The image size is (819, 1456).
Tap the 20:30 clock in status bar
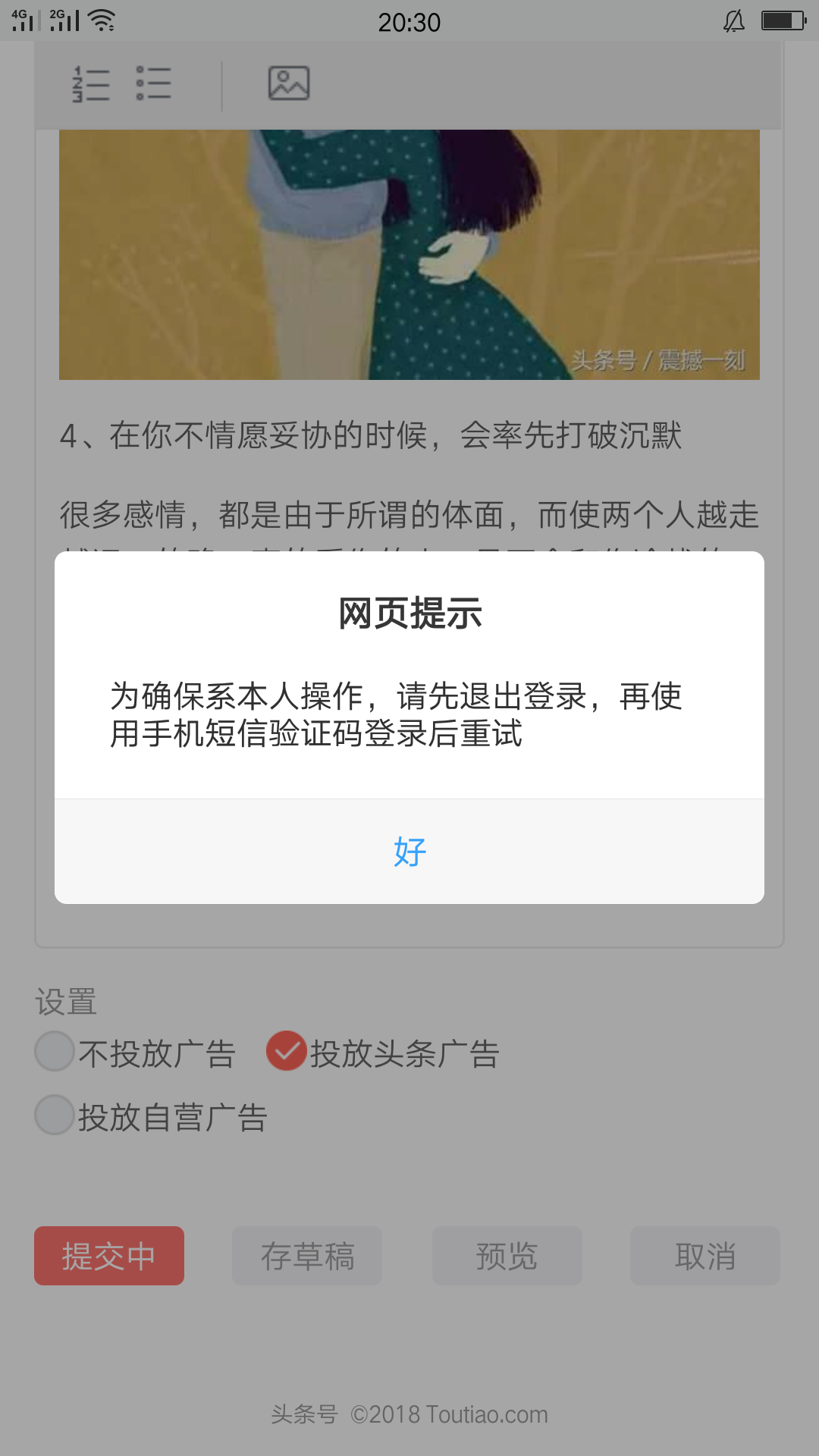pos(409,22)
